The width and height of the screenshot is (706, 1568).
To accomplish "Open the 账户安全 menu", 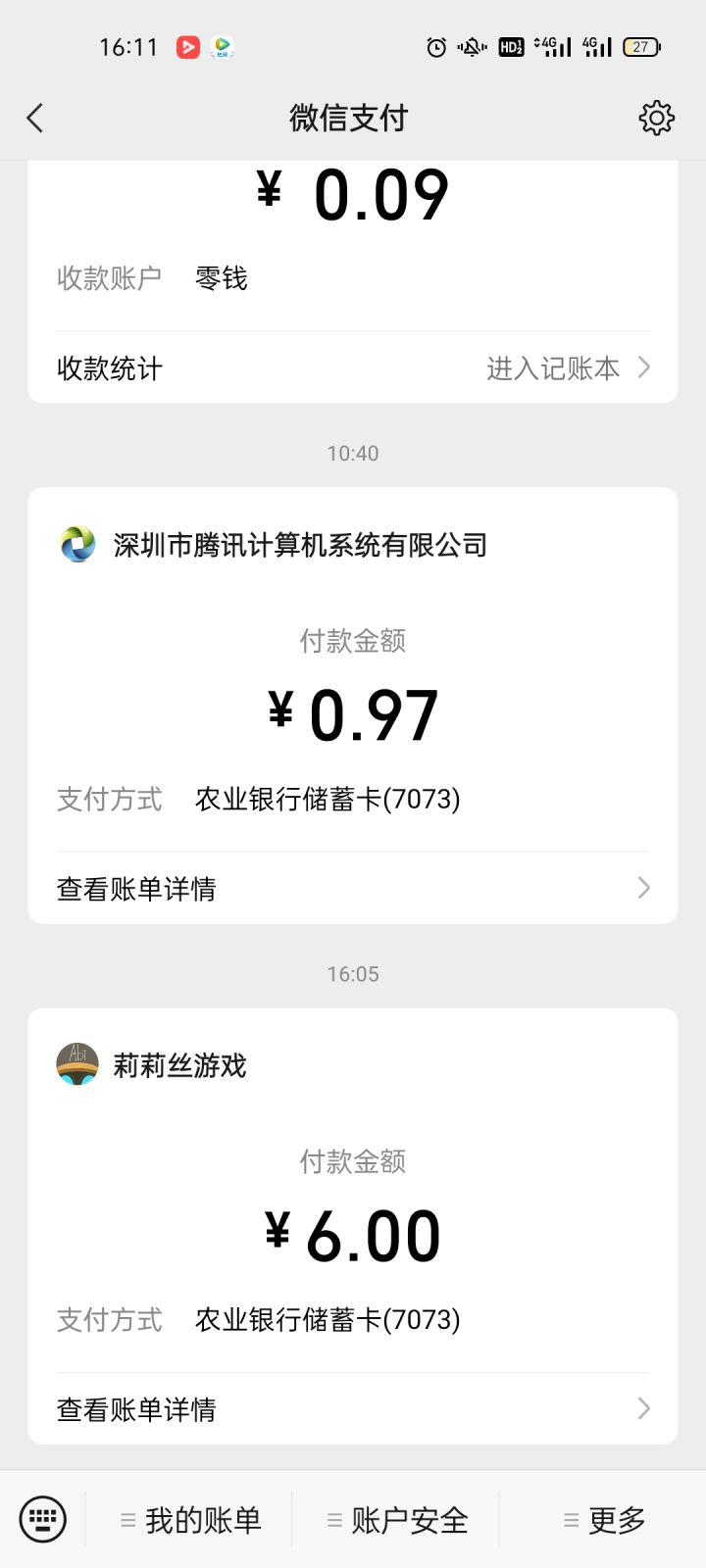I will click(x=397, y=1520).
